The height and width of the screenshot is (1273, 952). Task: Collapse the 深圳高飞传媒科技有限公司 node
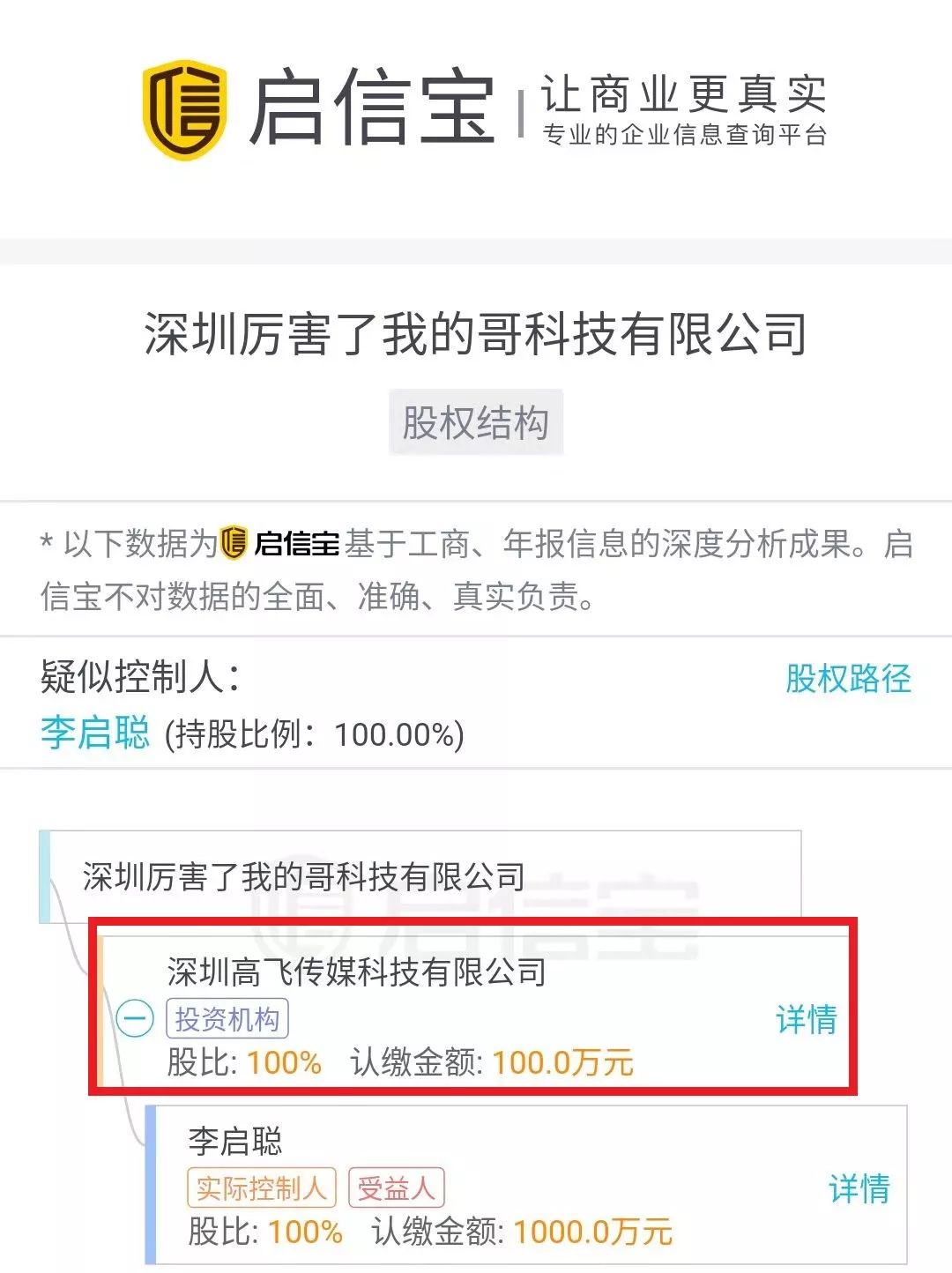pos(135,1020)
